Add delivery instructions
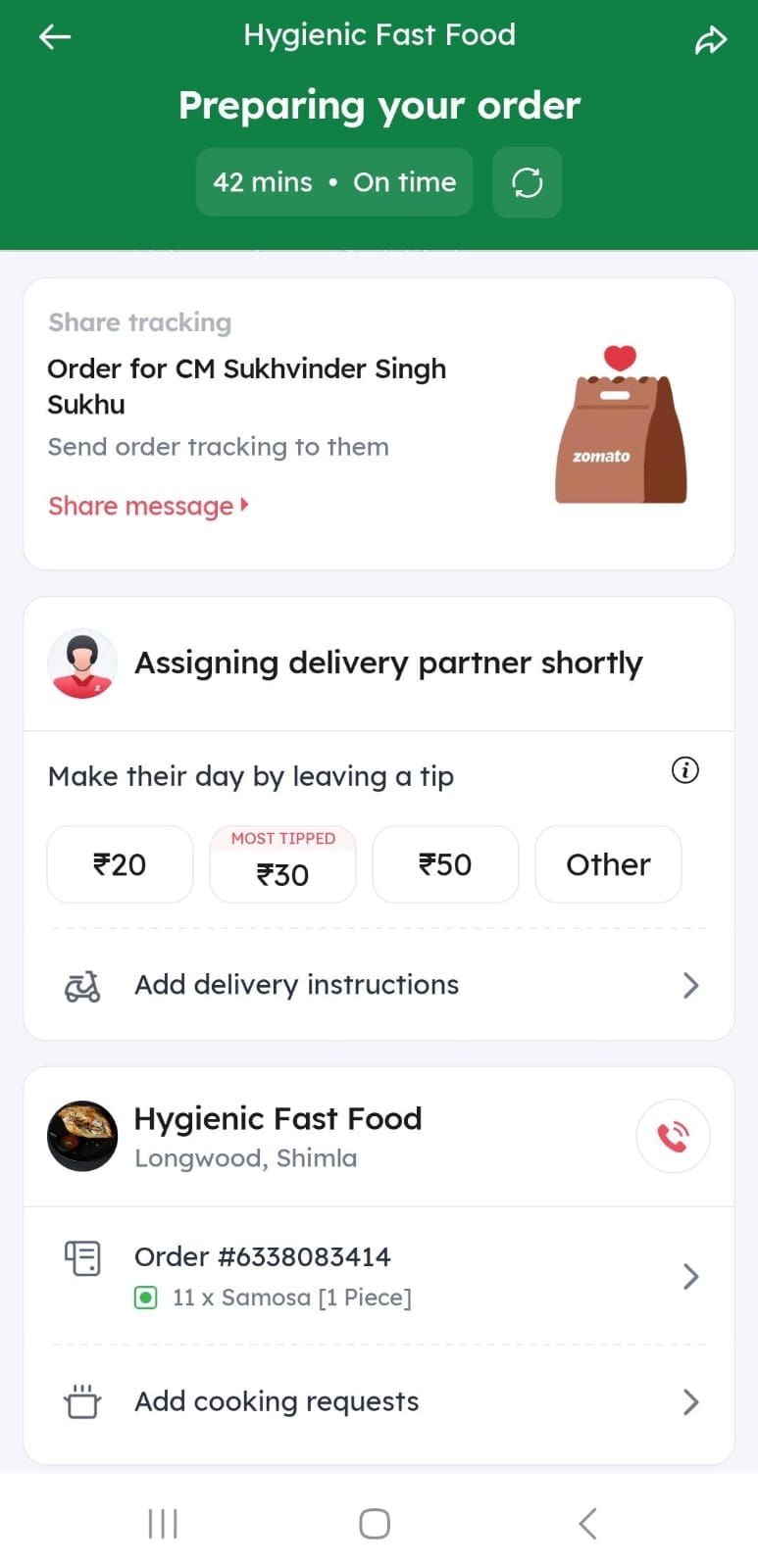This screenshot has height=1568, width=758. point(379,985)
